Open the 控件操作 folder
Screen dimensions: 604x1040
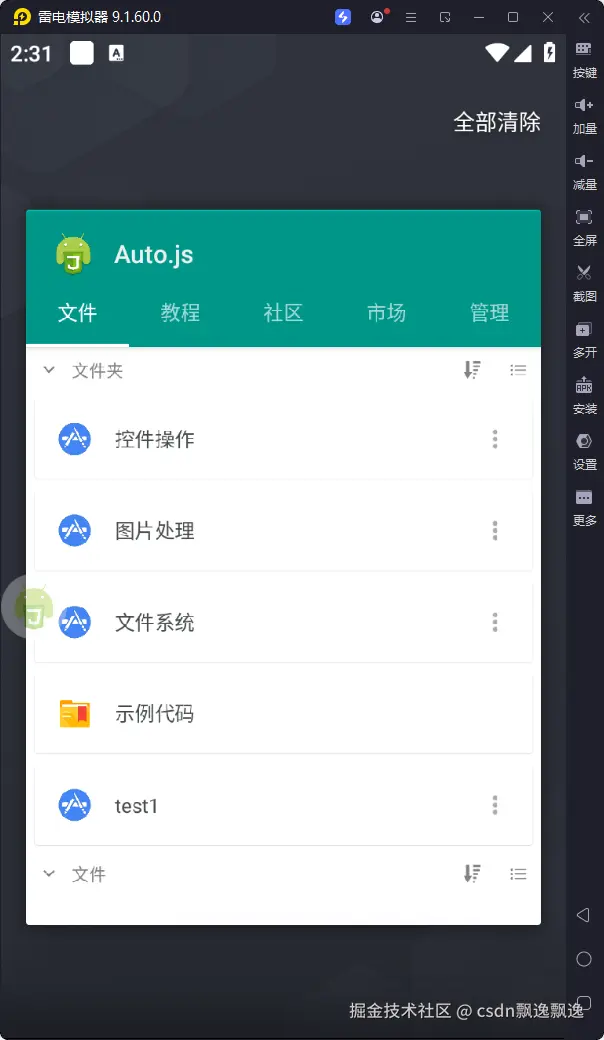[155, 439]
